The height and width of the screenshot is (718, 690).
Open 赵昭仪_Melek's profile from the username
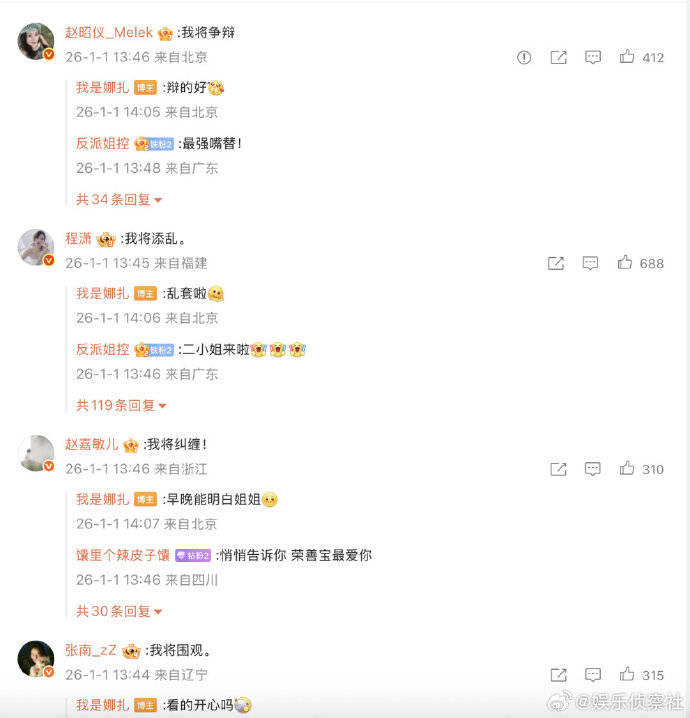point(110,32)
